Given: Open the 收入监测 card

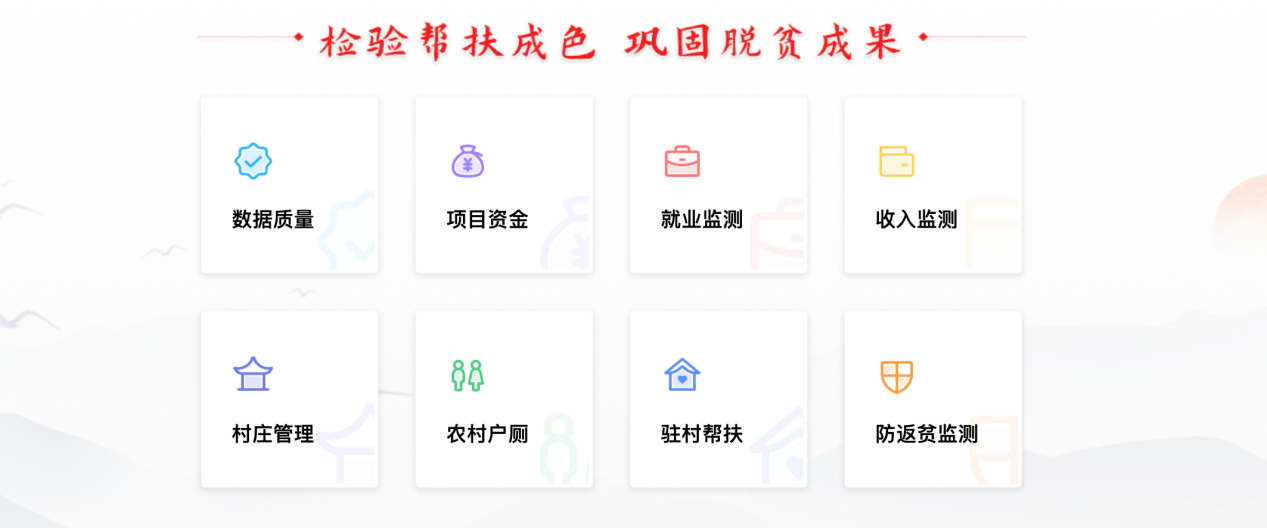Looking at the screenshot, I should click(932, 185).
